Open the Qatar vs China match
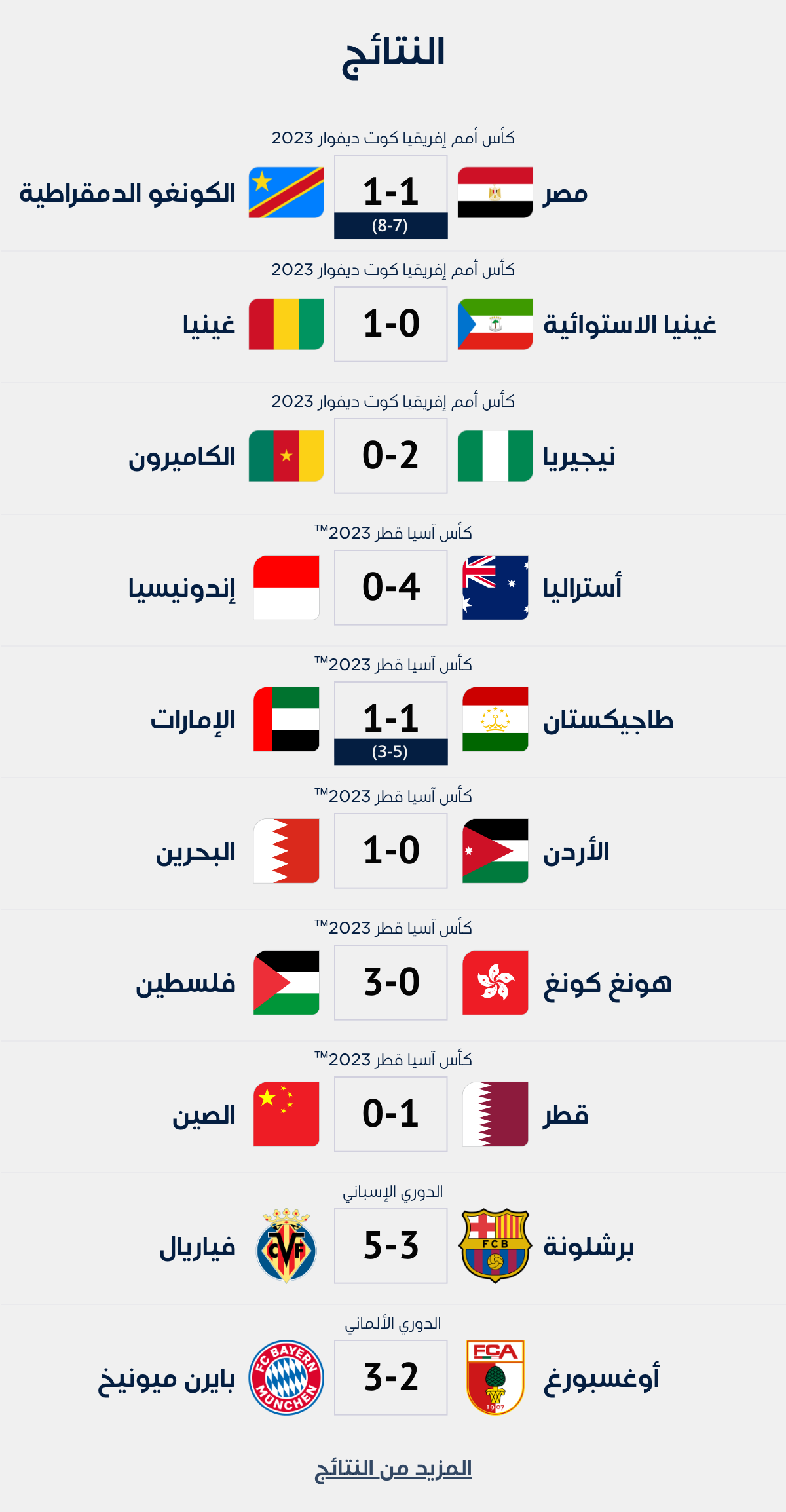The image size is (786, 1512). tap(391, 1114)
